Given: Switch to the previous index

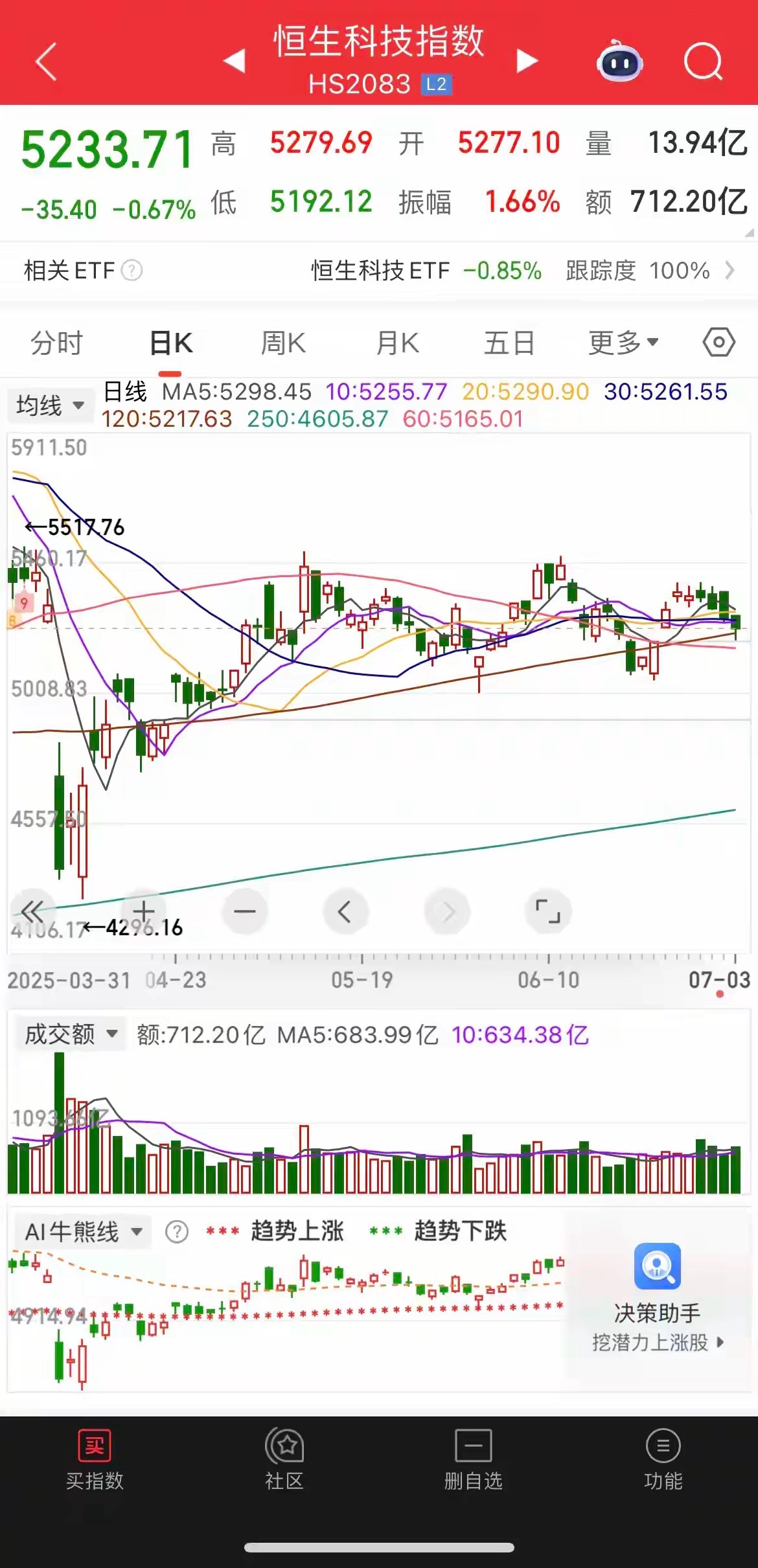Looking at the screenshot, I should tap(234, 61).
